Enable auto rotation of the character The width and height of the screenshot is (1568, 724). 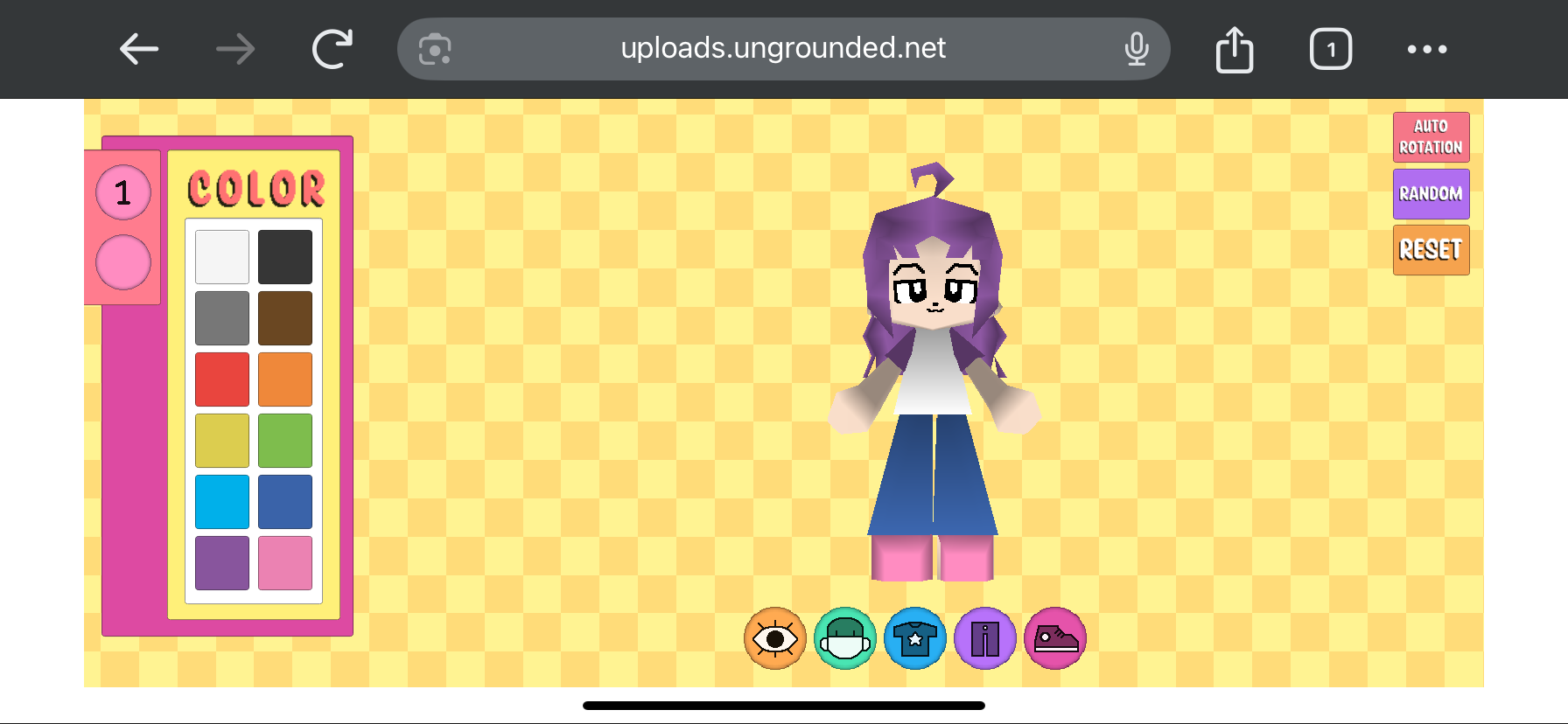point(1431,137)
